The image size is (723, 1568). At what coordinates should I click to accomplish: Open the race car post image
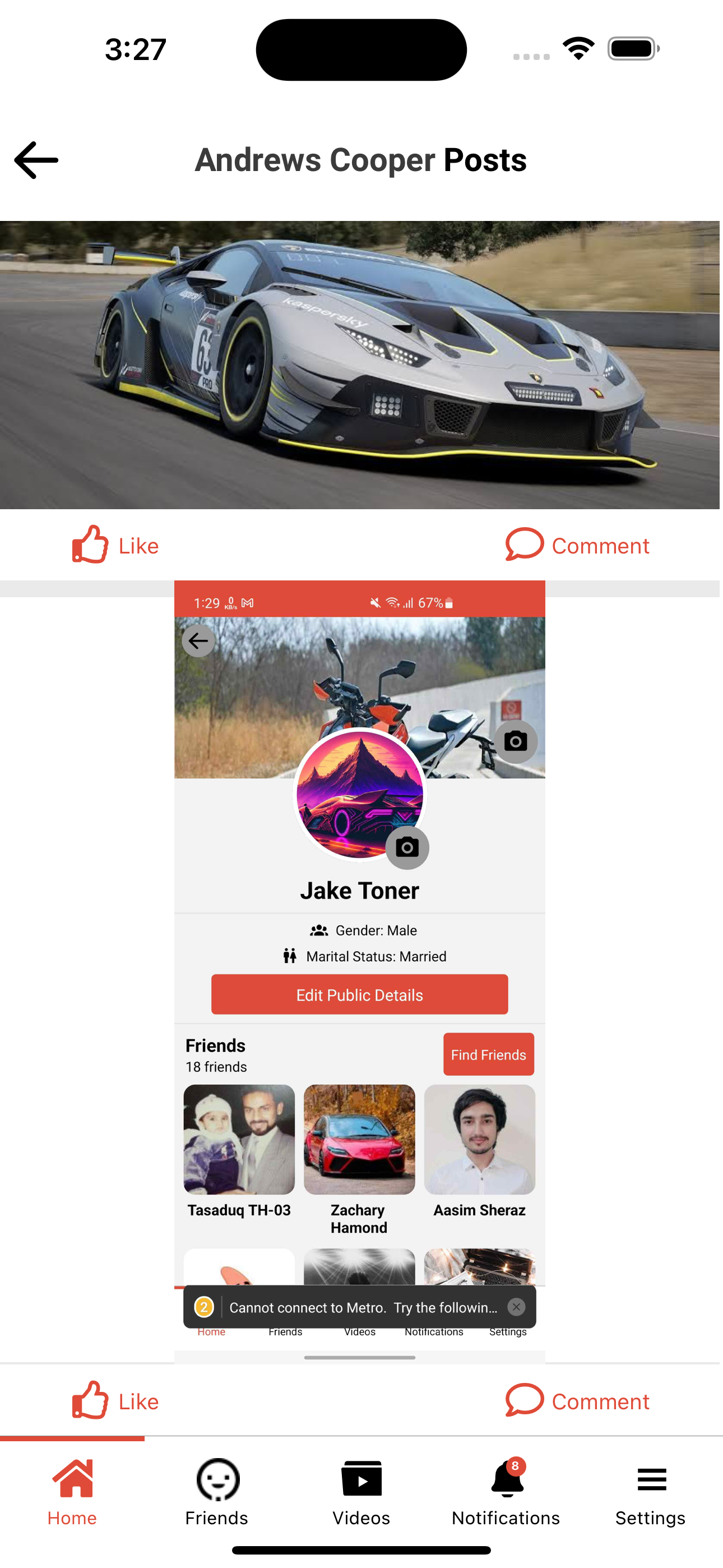pyautogui.click(x=360, y=365)
